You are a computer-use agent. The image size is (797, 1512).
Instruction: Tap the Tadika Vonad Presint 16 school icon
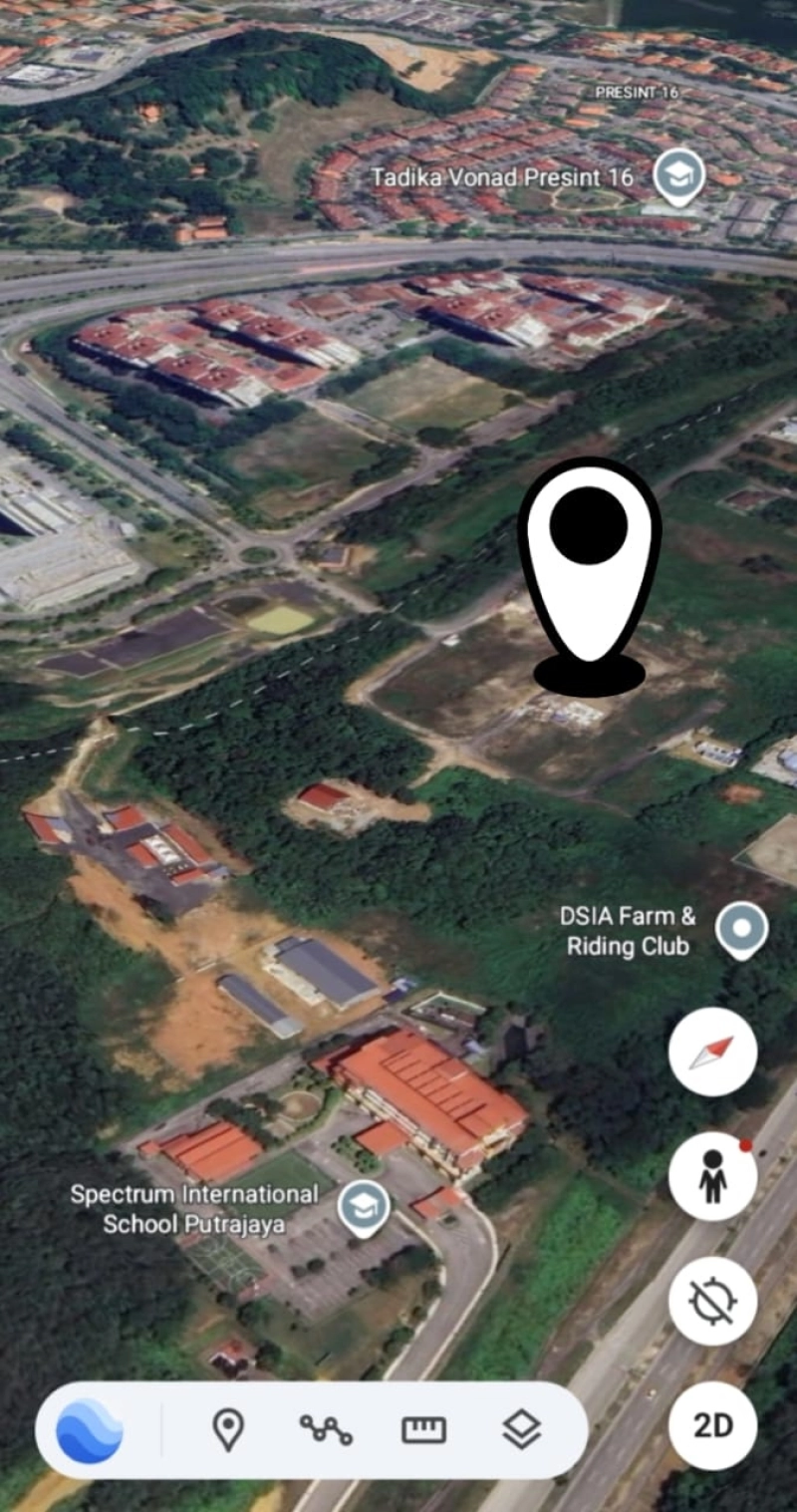(677, 176)
